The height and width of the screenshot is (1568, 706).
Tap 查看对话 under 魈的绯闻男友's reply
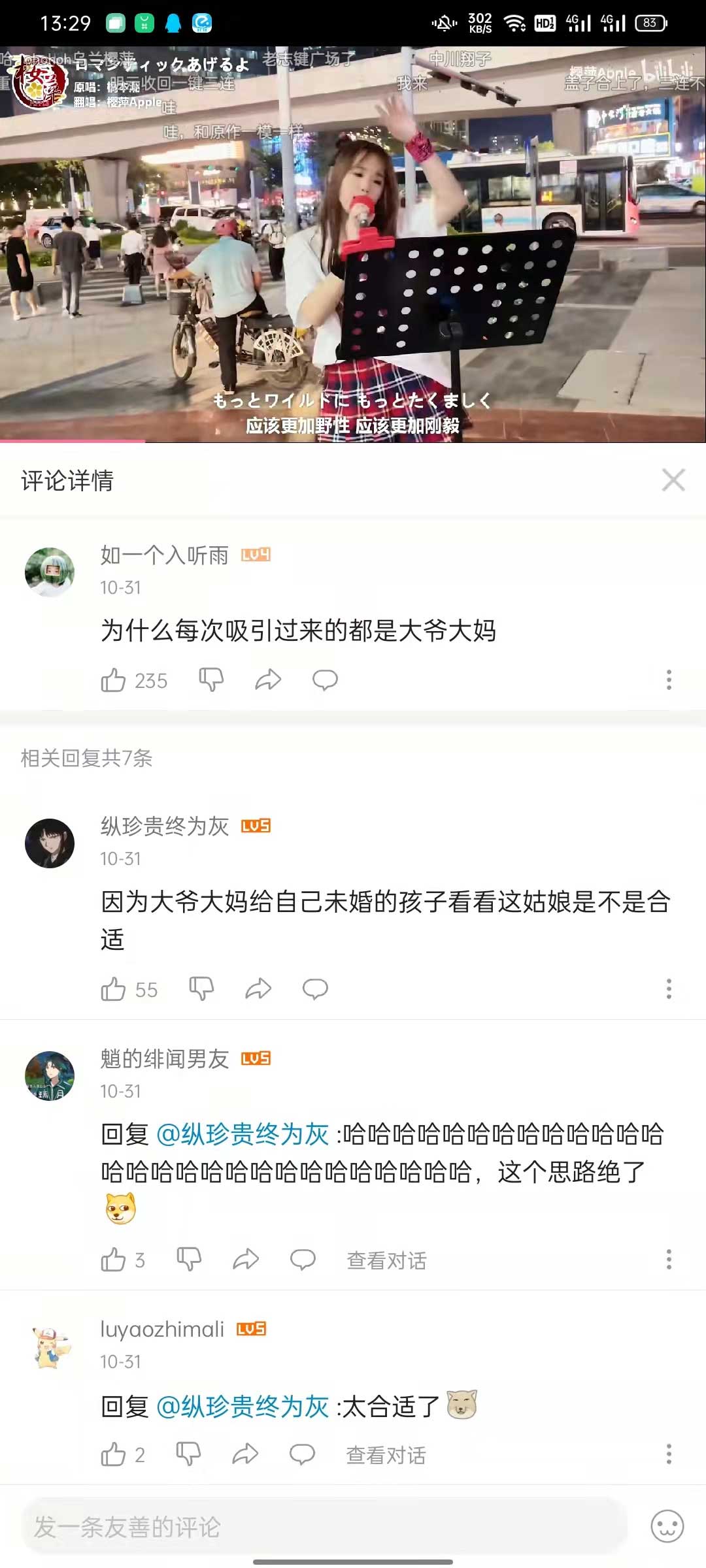386,1260
